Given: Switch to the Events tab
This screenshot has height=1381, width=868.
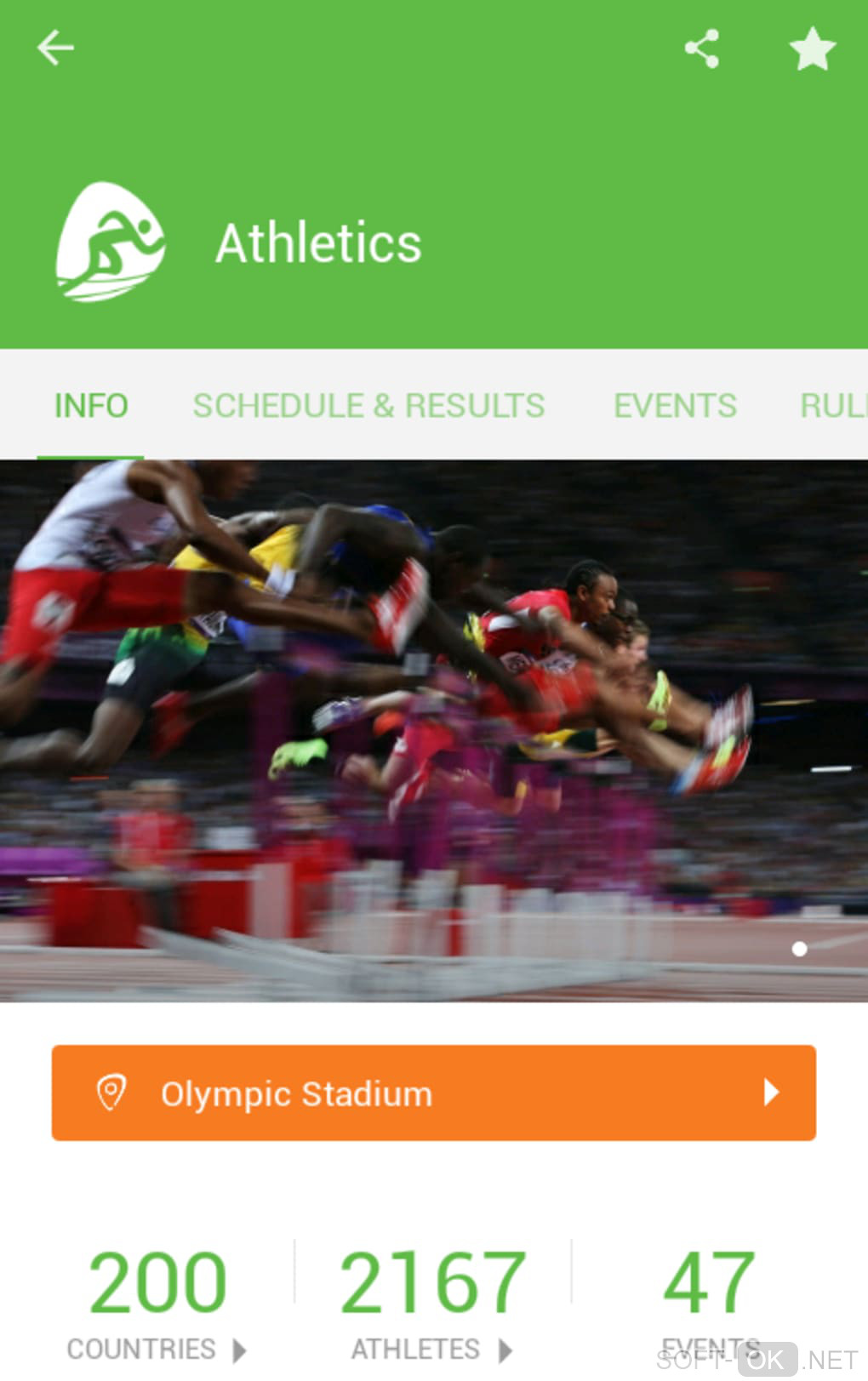Looking at the screenshot, I should click(675, 406).
